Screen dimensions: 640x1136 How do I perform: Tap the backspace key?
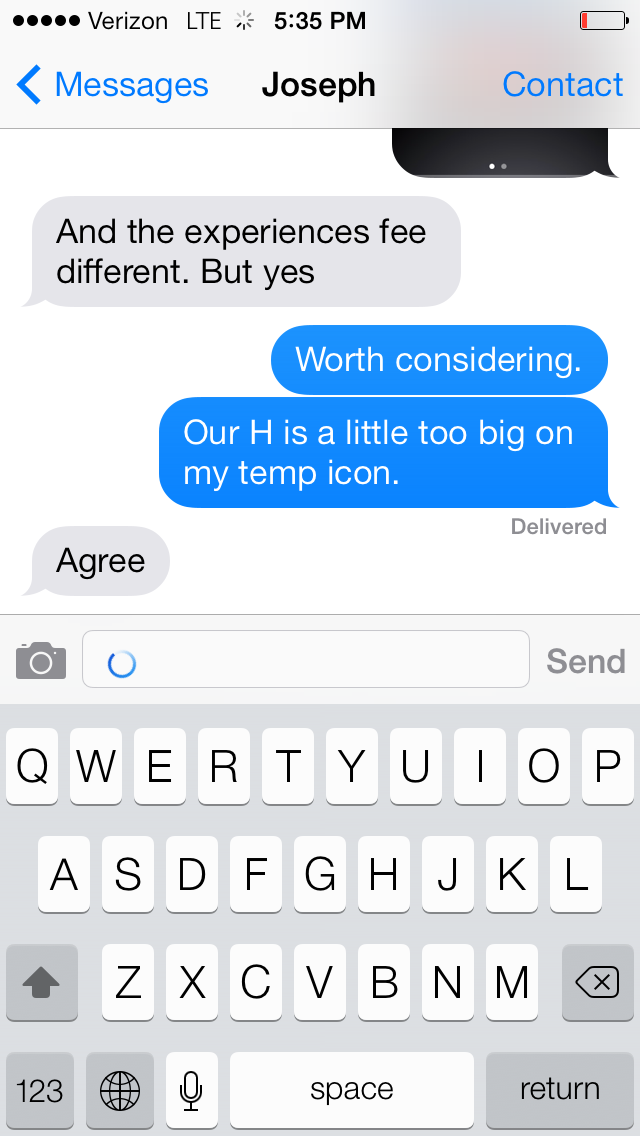point(597,983)
